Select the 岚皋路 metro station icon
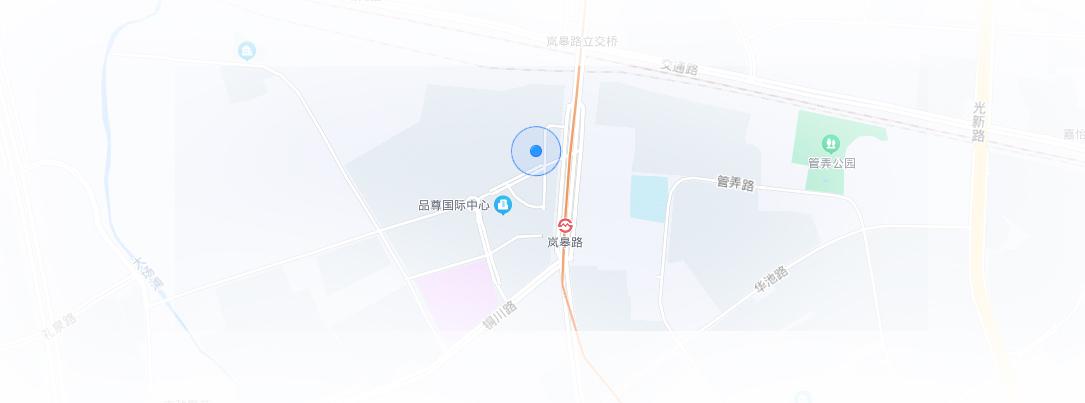The width and height of the screenshot is (1085, 403). pos(565,226)
